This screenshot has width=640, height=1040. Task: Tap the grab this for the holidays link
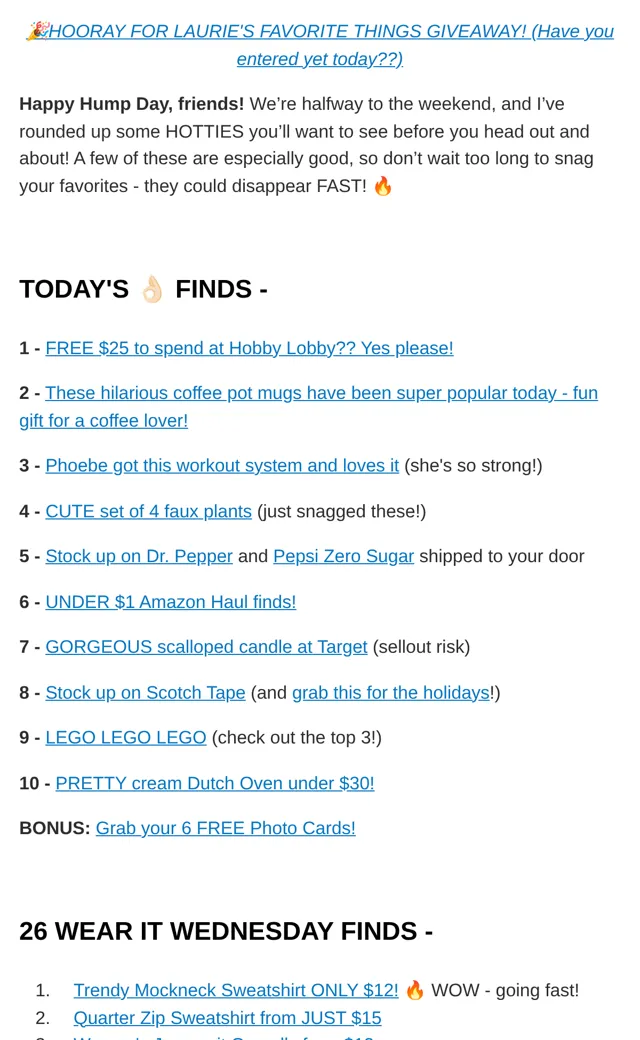[391, 693]
